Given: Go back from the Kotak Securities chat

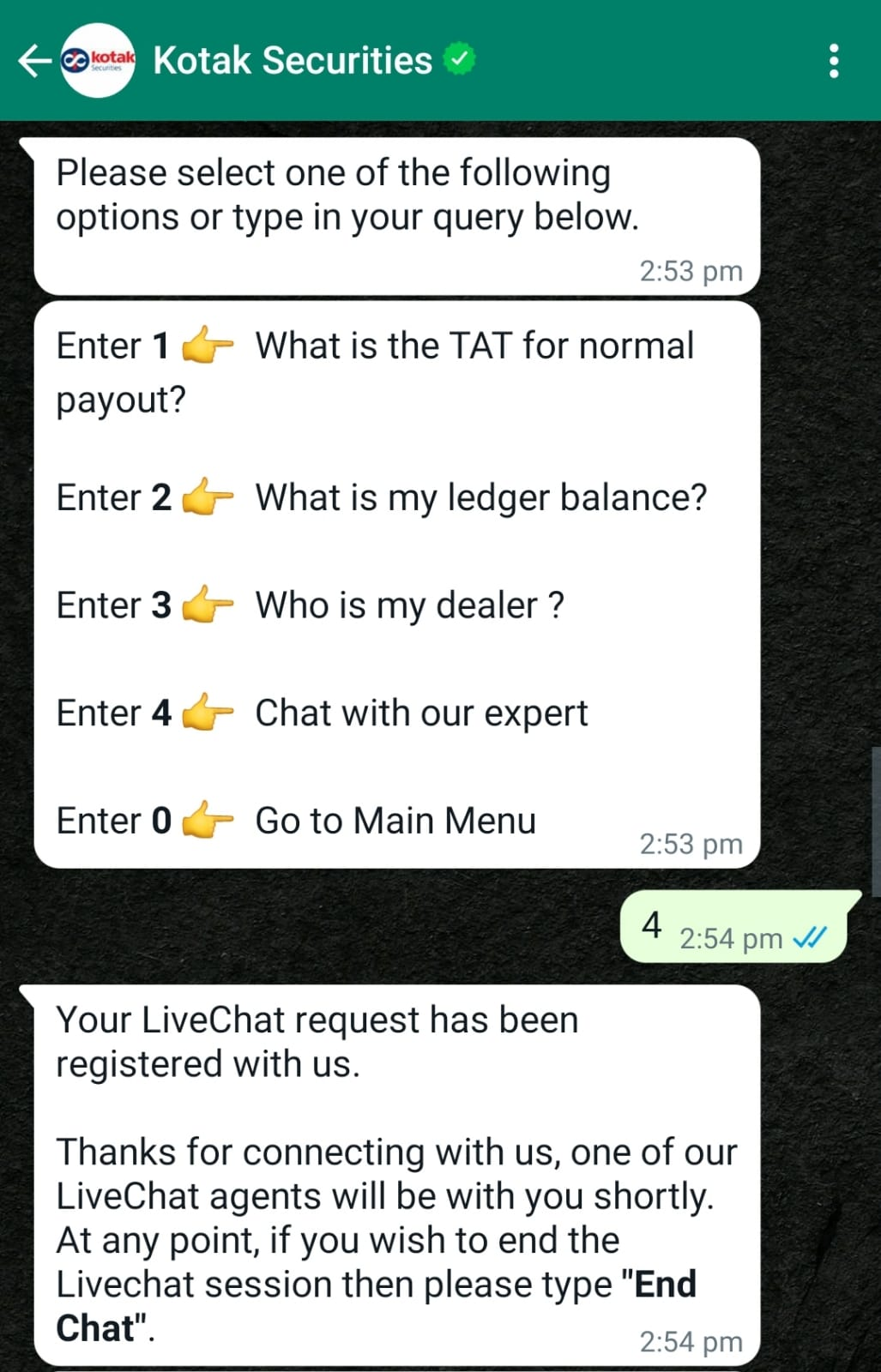Looking at the screenshot, I should point(35,61).
